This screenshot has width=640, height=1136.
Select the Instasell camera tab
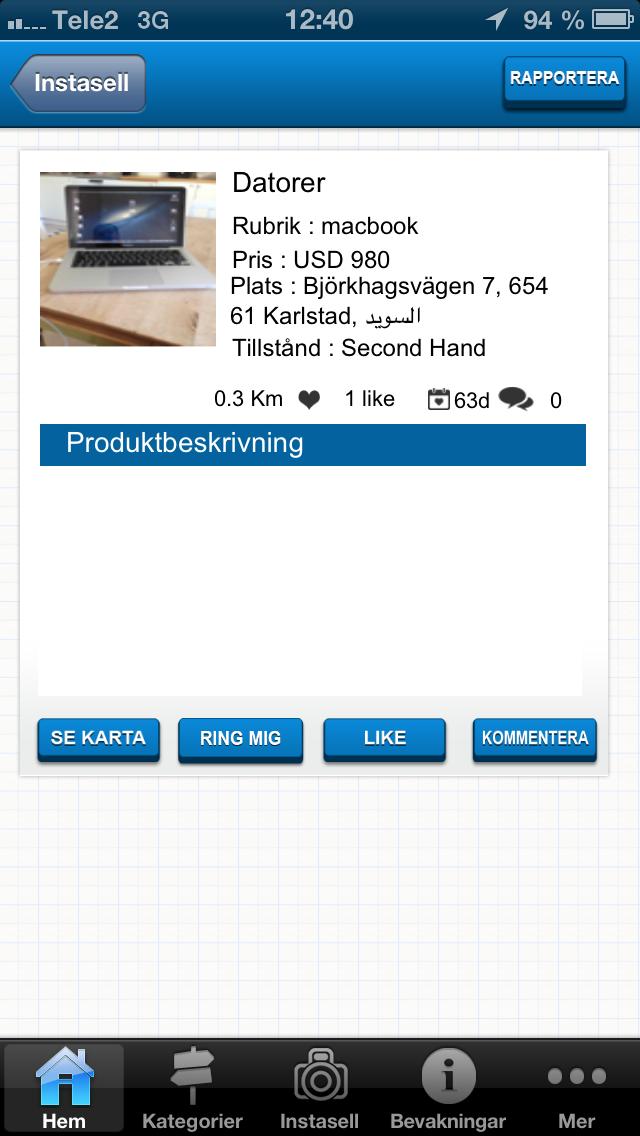[320, 1088]
